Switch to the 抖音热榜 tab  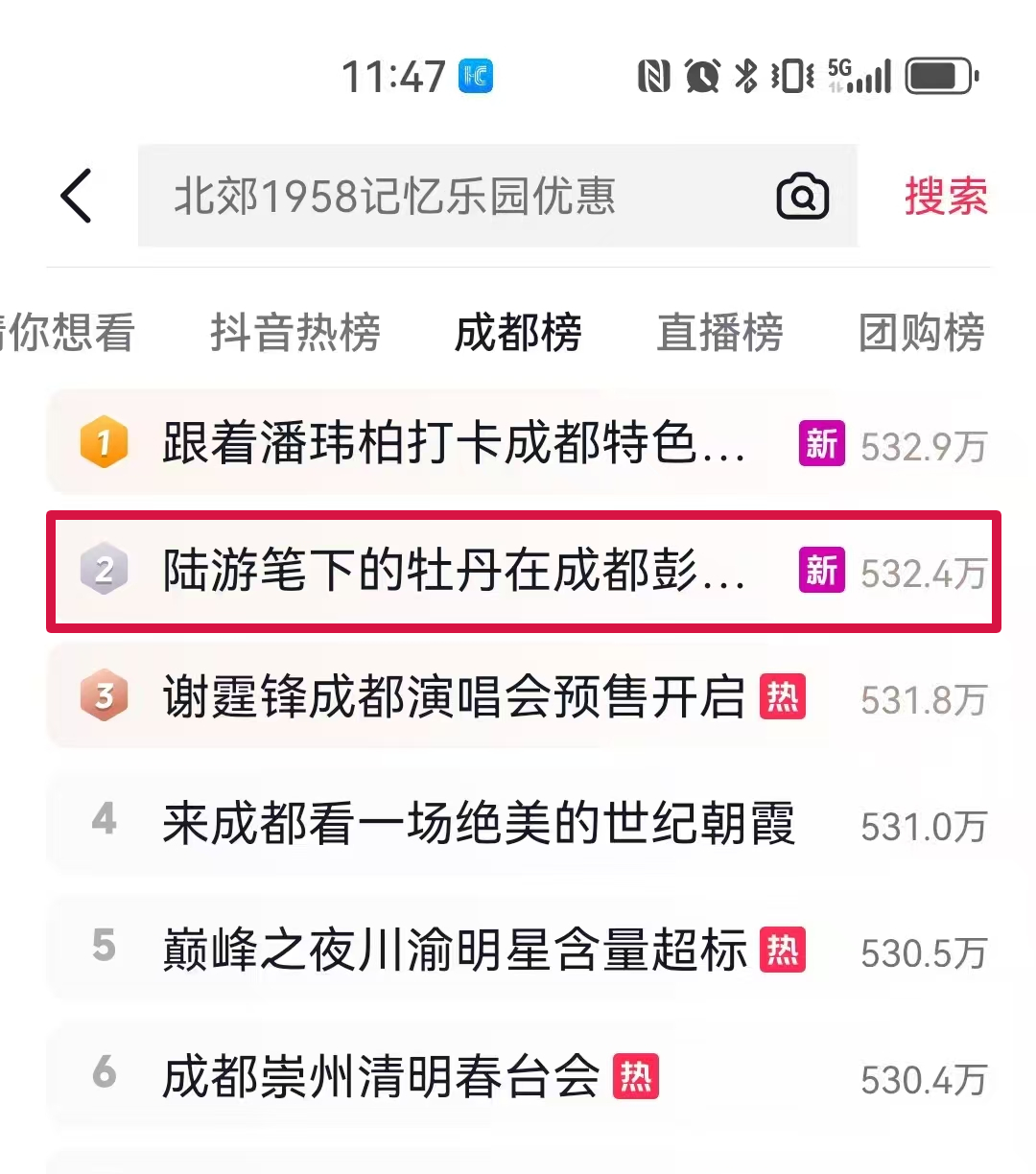pos(295,333)
